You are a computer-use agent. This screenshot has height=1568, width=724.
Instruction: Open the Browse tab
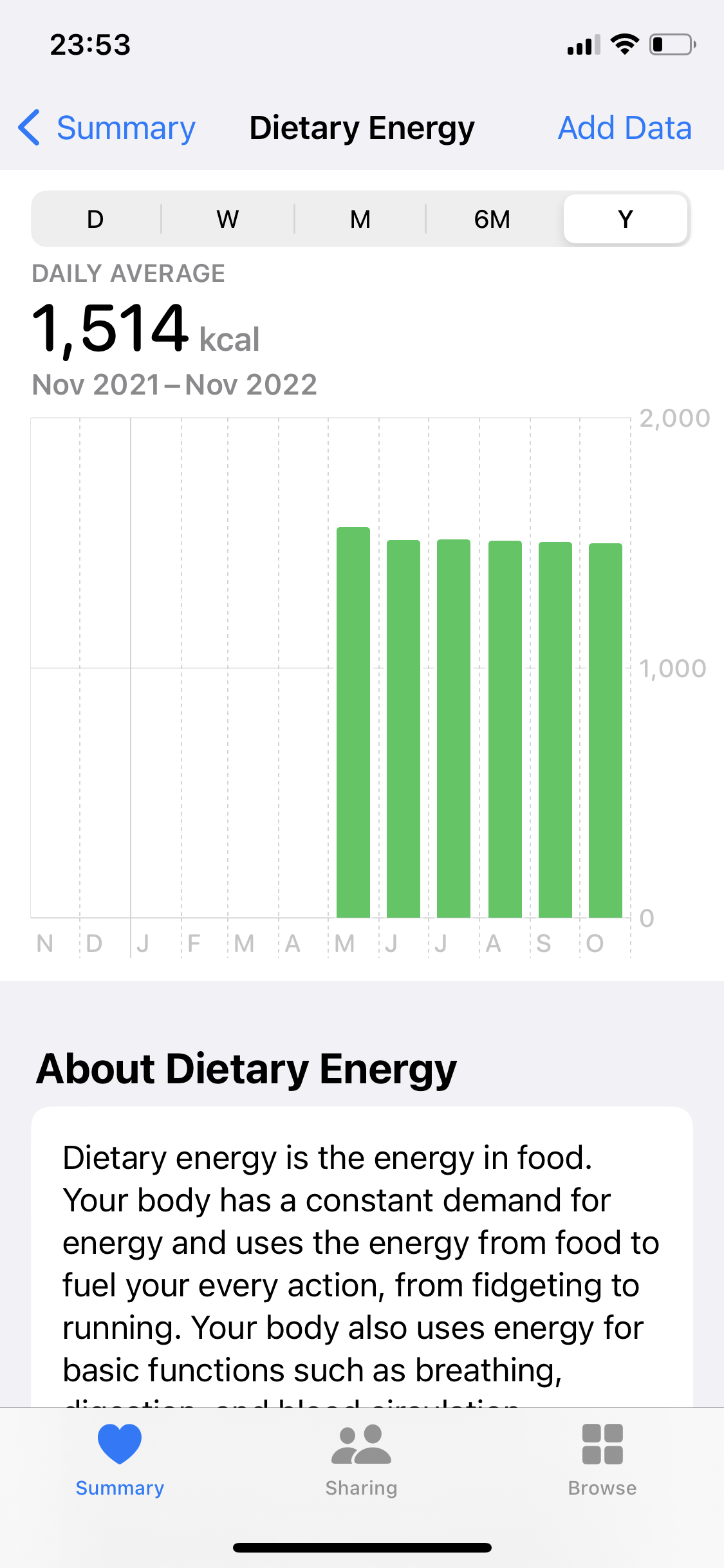(602, 1460)
